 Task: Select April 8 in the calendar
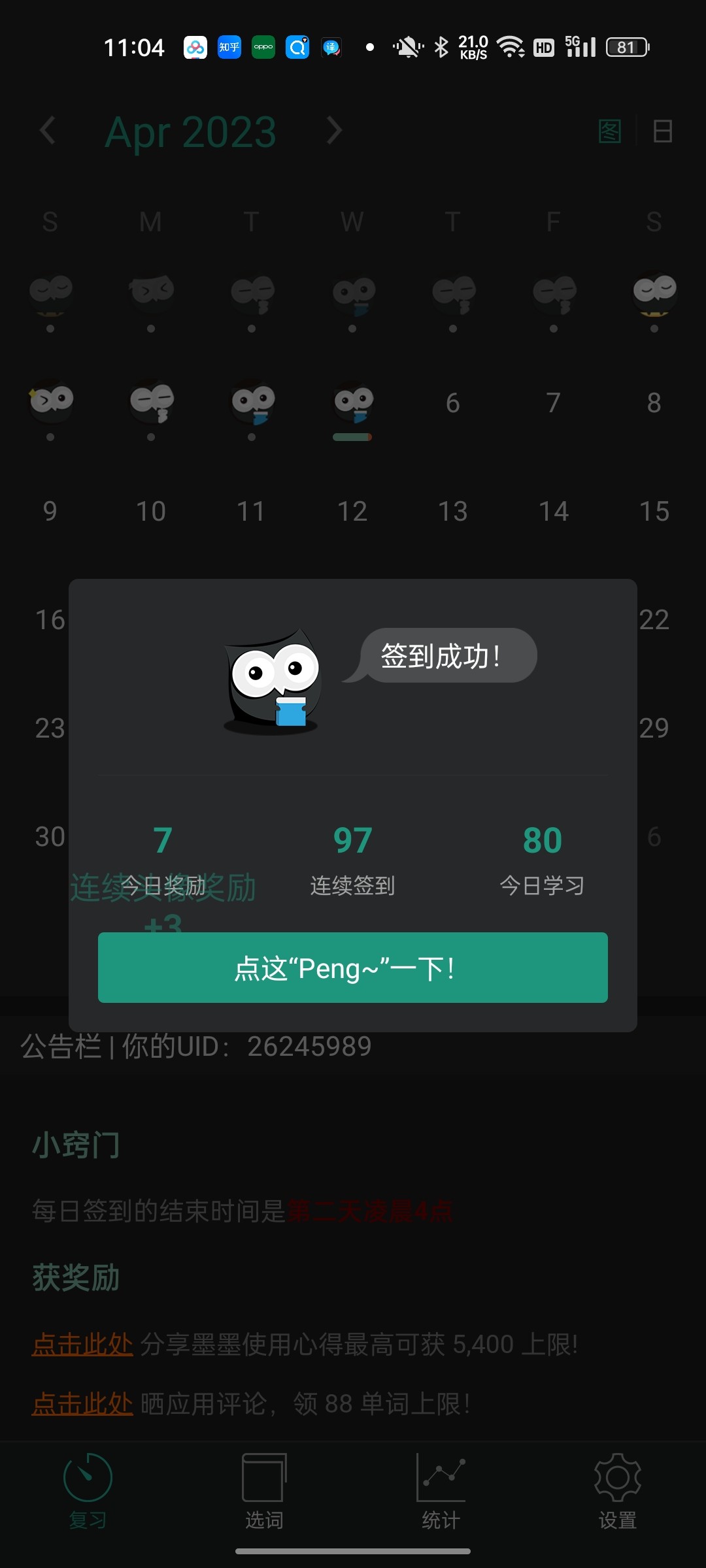coord(654,402)
